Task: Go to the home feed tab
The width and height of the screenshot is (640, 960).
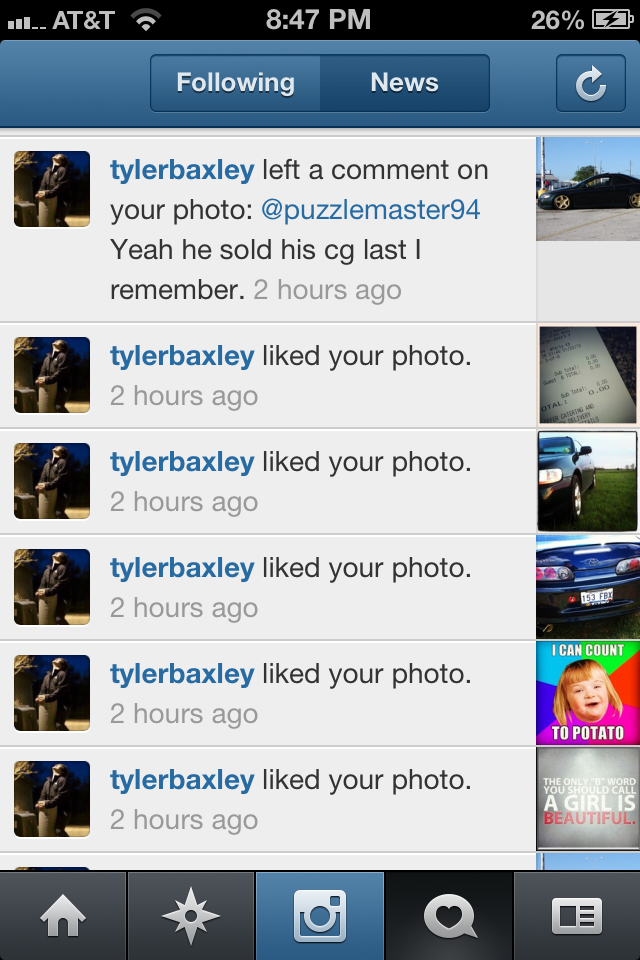Action: pos(63,916)
